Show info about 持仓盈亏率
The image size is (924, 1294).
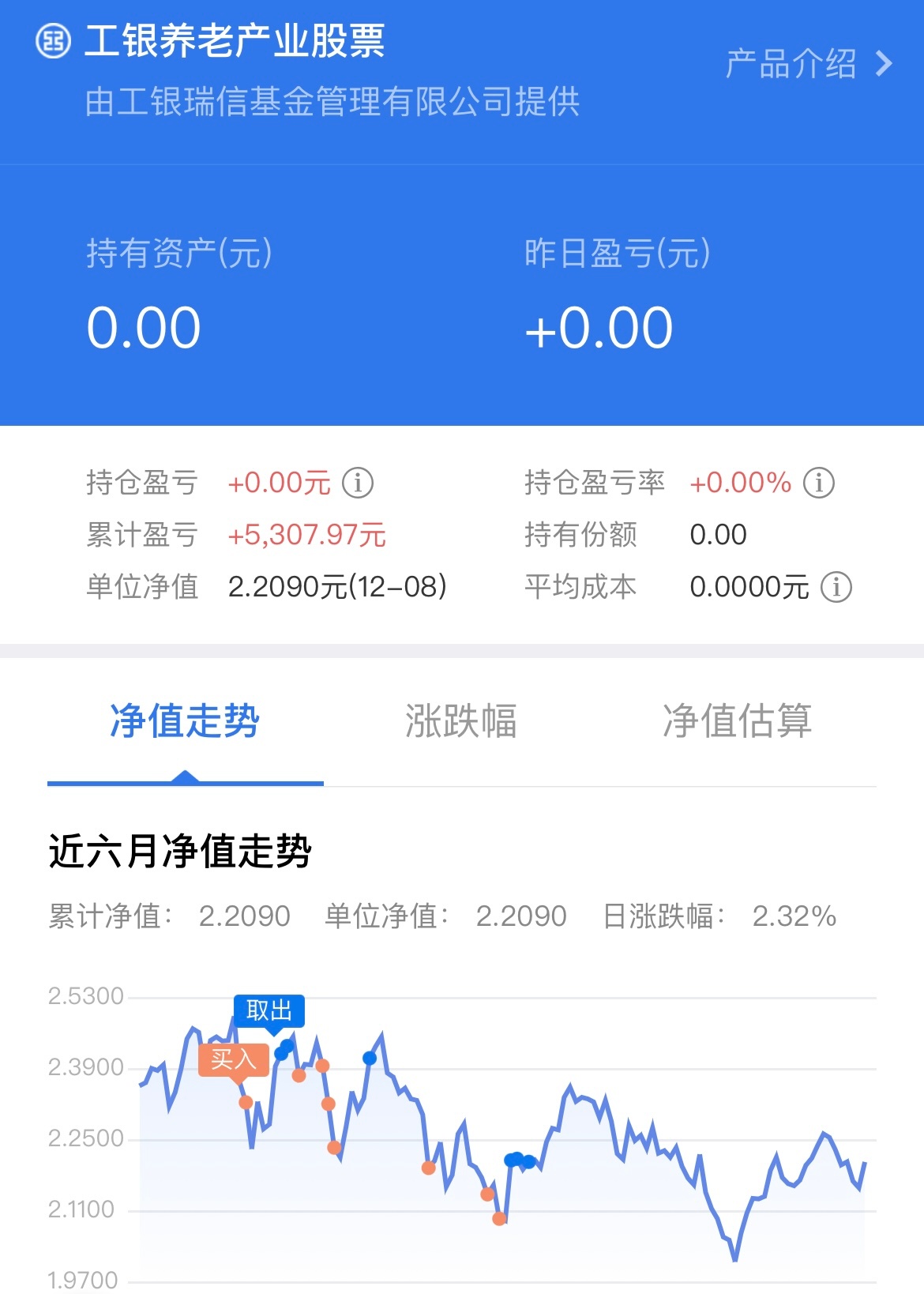point(818,482)
